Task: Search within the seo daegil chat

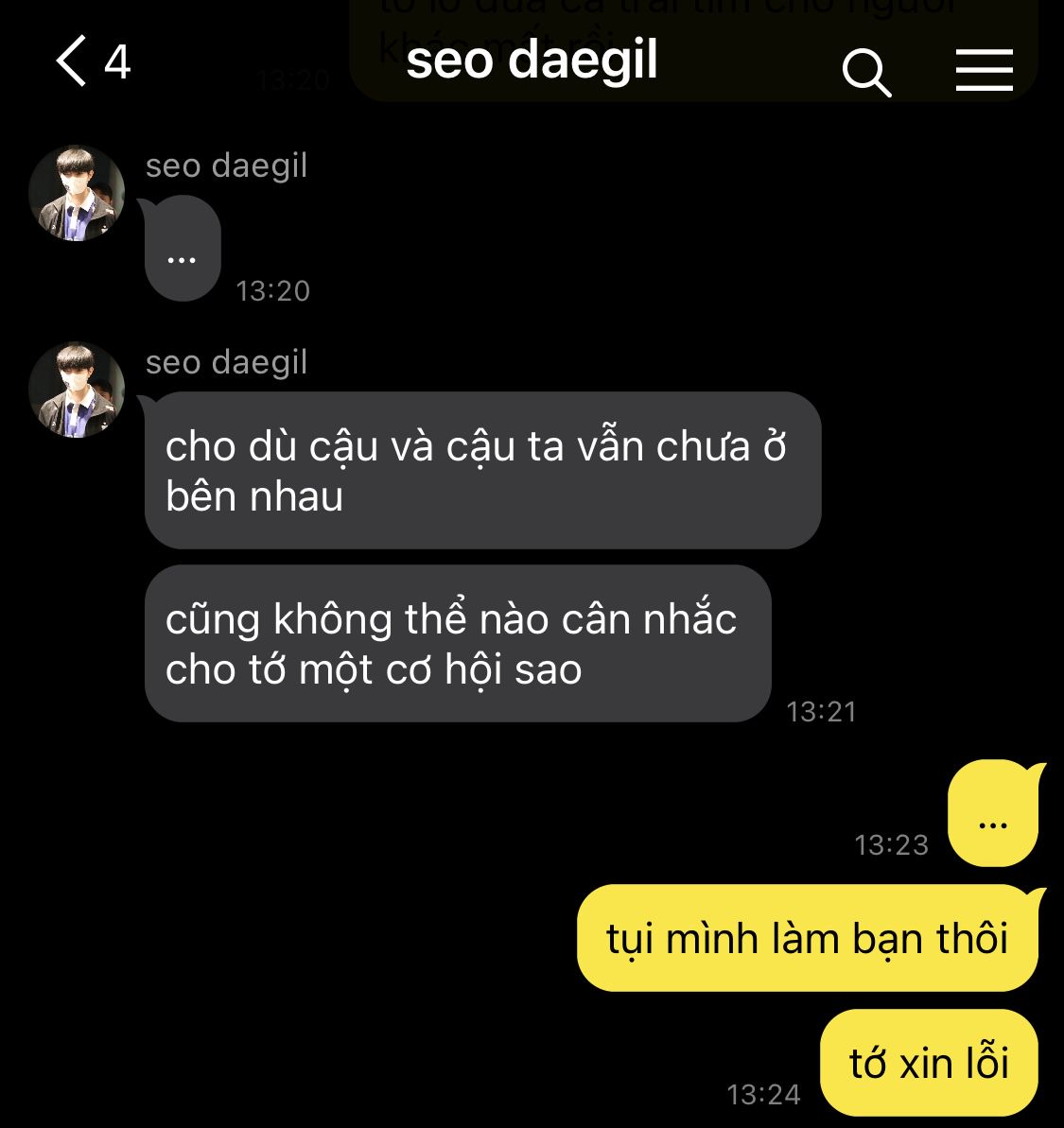Action: tap(866, 73)
